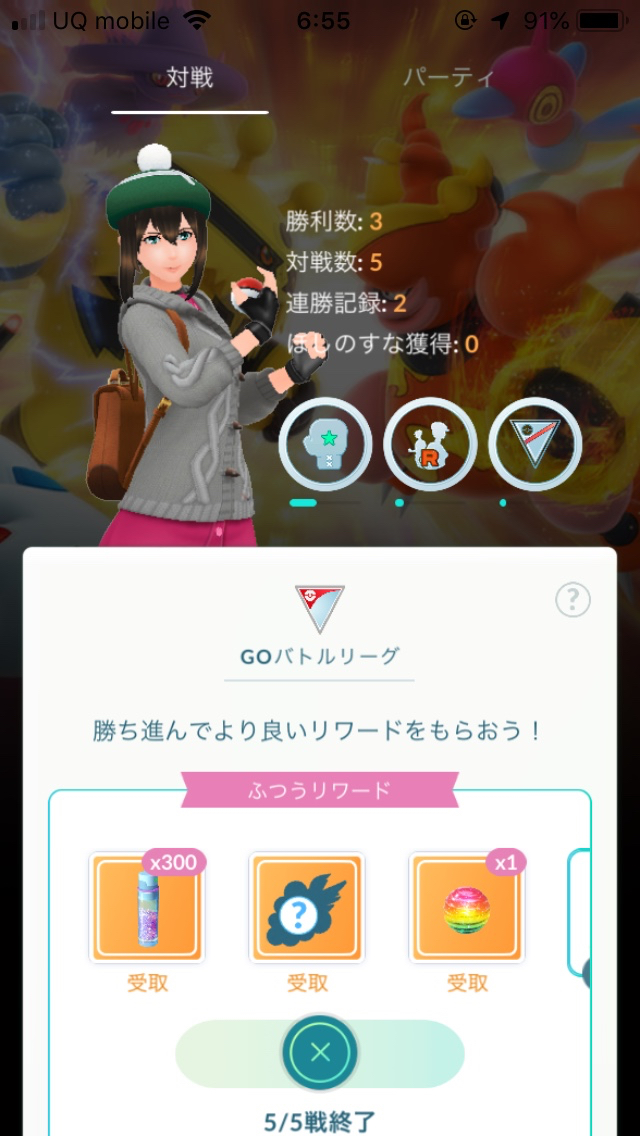
Task: Claim the mystery Pokémon encounter reward
Action: pyautogui.click(x=307, y=908)
